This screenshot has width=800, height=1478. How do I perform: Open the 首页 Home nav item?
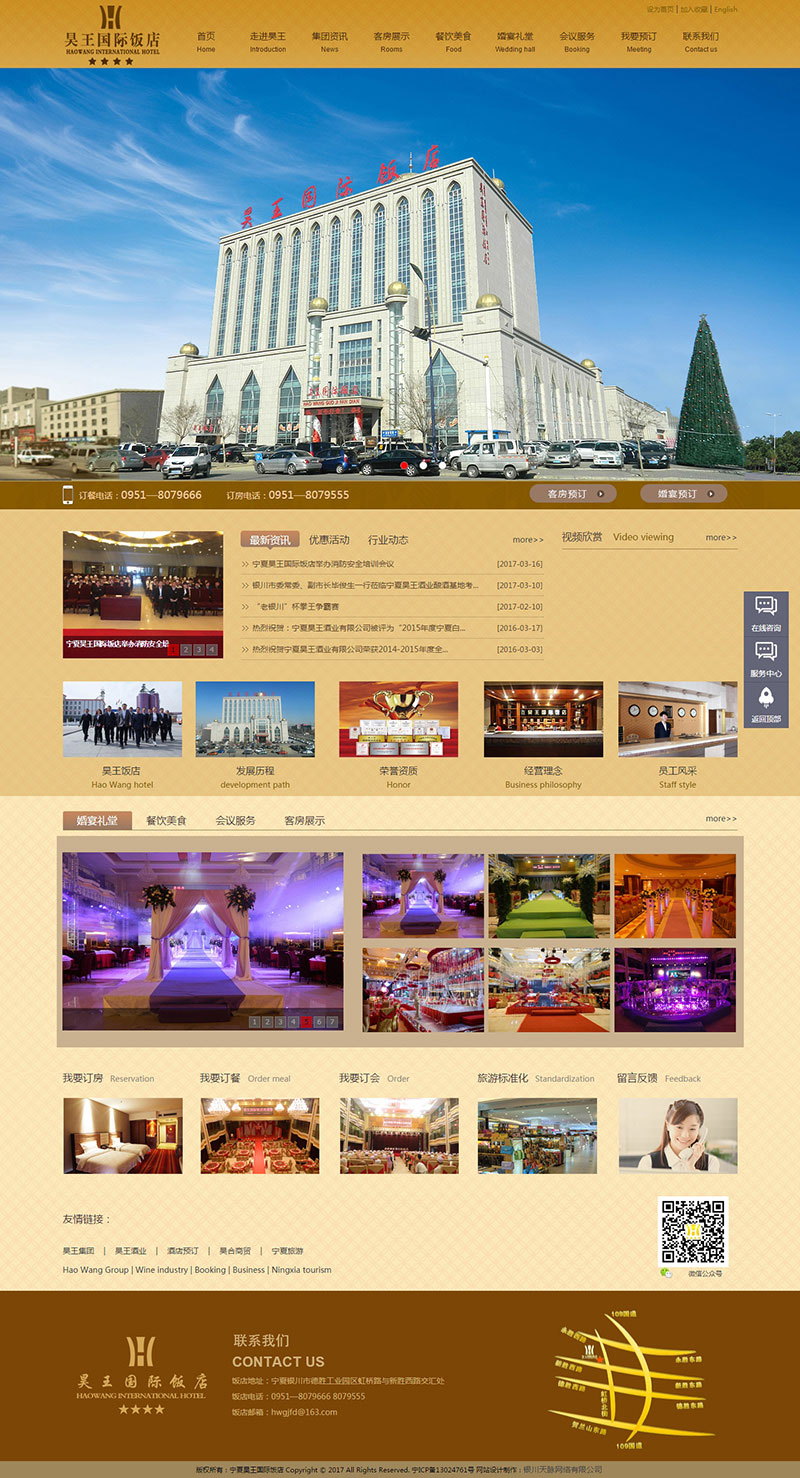click(206, 41)
